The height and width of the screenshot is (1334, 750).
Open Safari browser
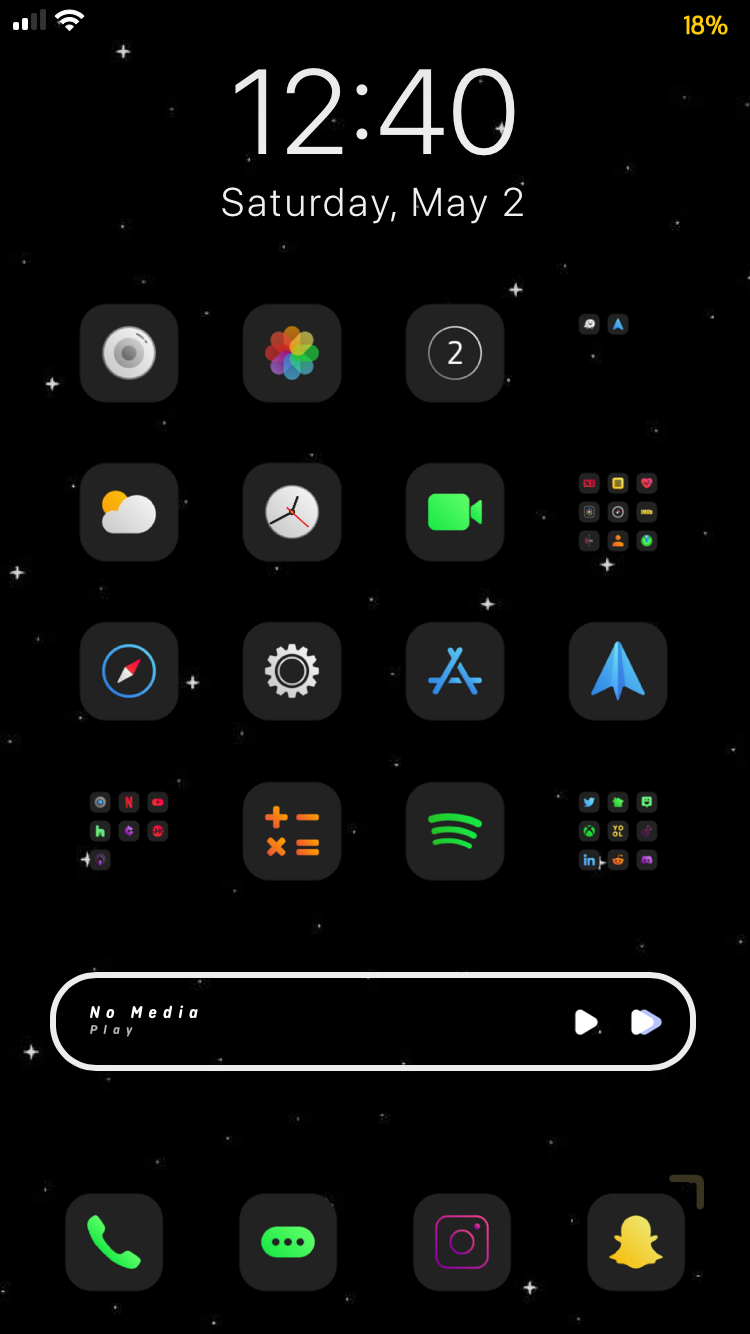(x=129, y=671)
